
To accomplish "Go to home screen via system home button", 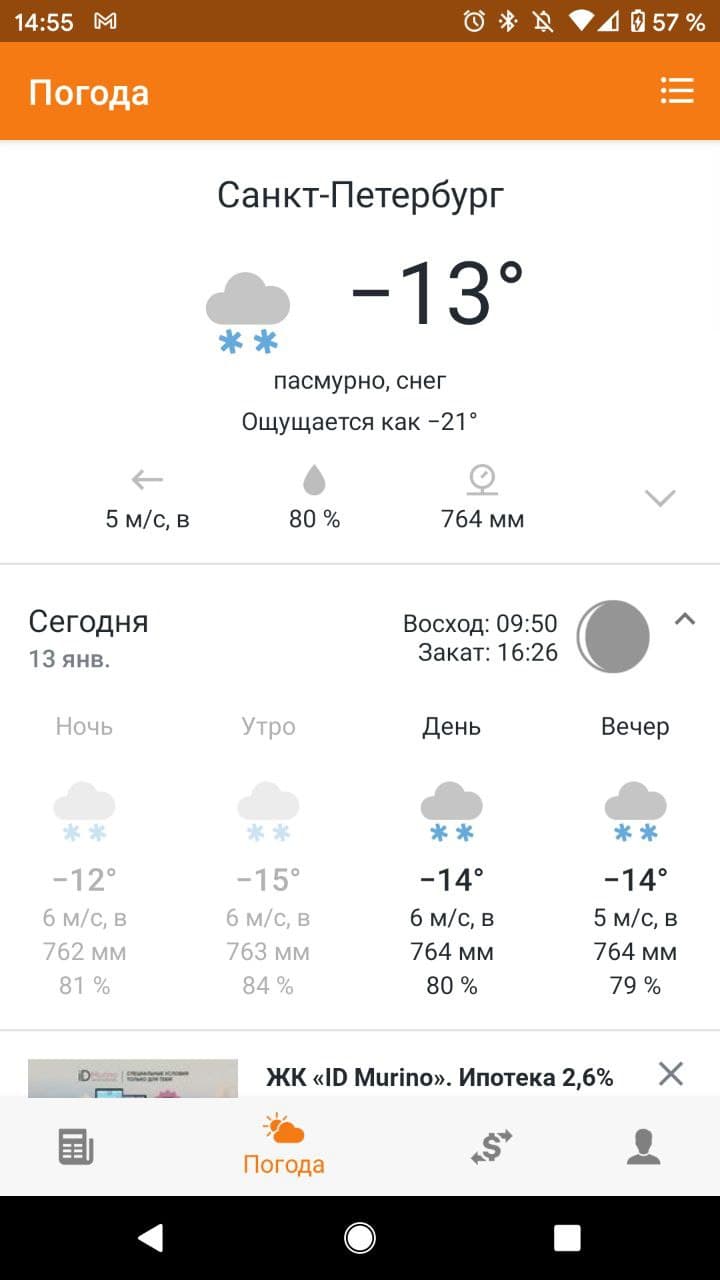I will 360,1238.
